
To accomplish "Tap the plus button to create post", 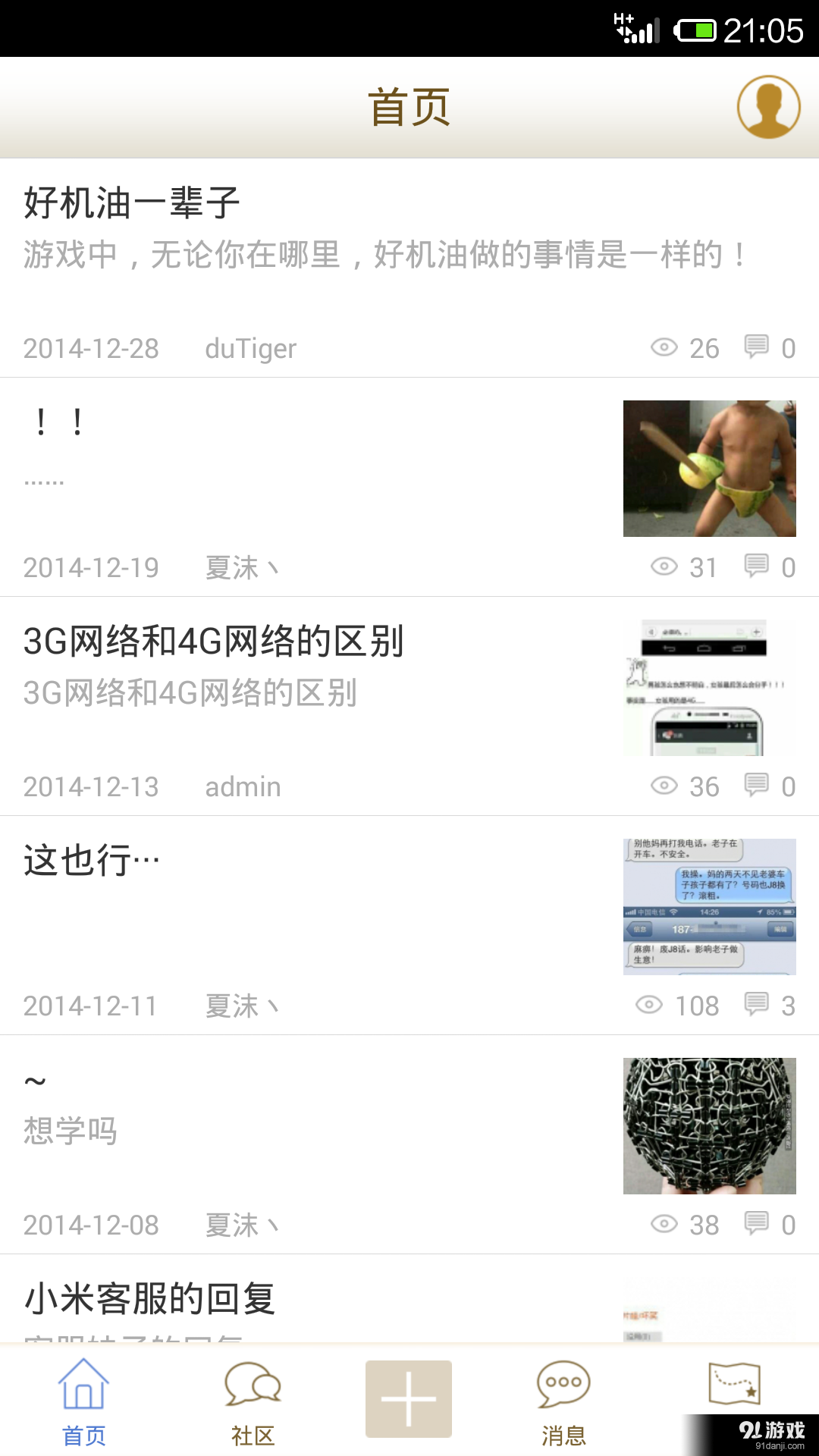I will click(x=409, y=1399).
